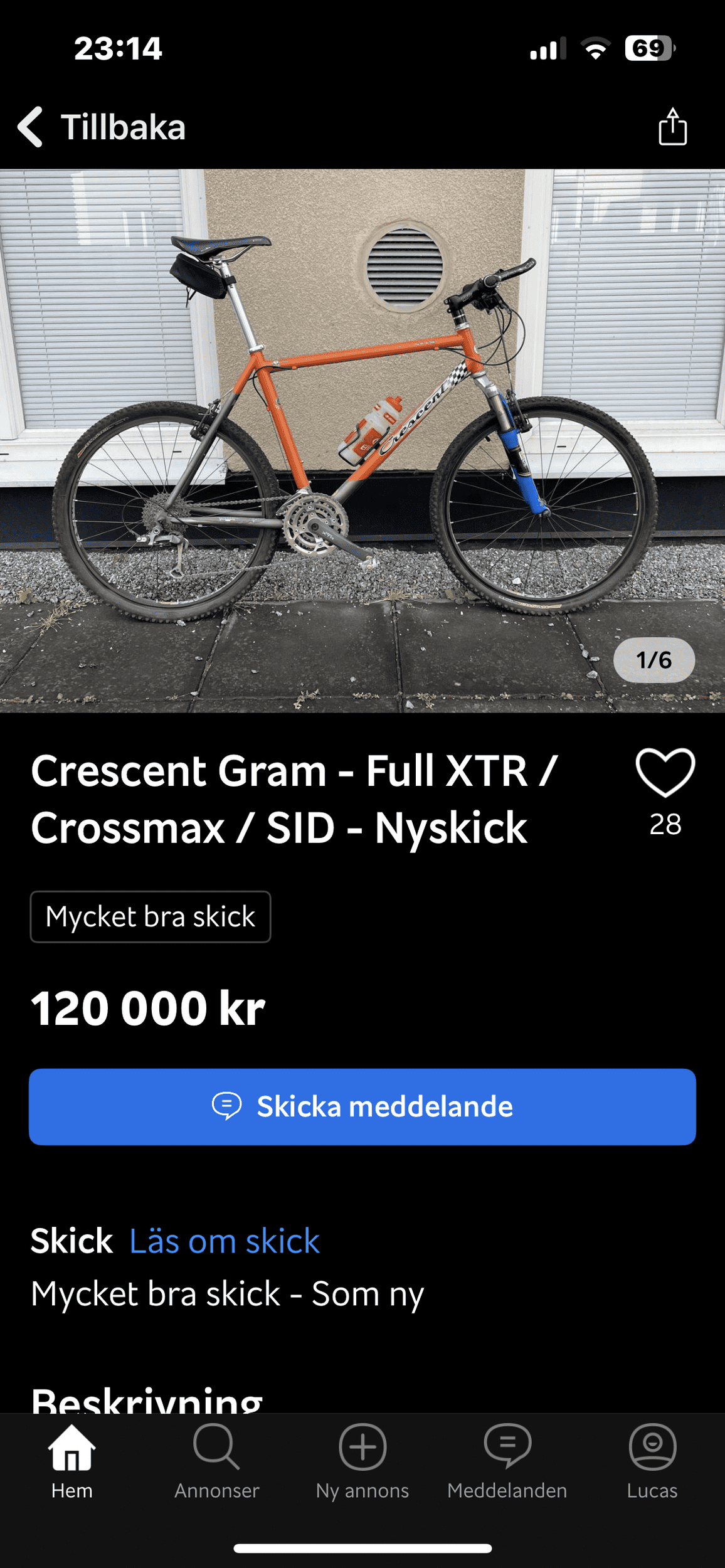Go back via Tillbaka

click(102, 127)
